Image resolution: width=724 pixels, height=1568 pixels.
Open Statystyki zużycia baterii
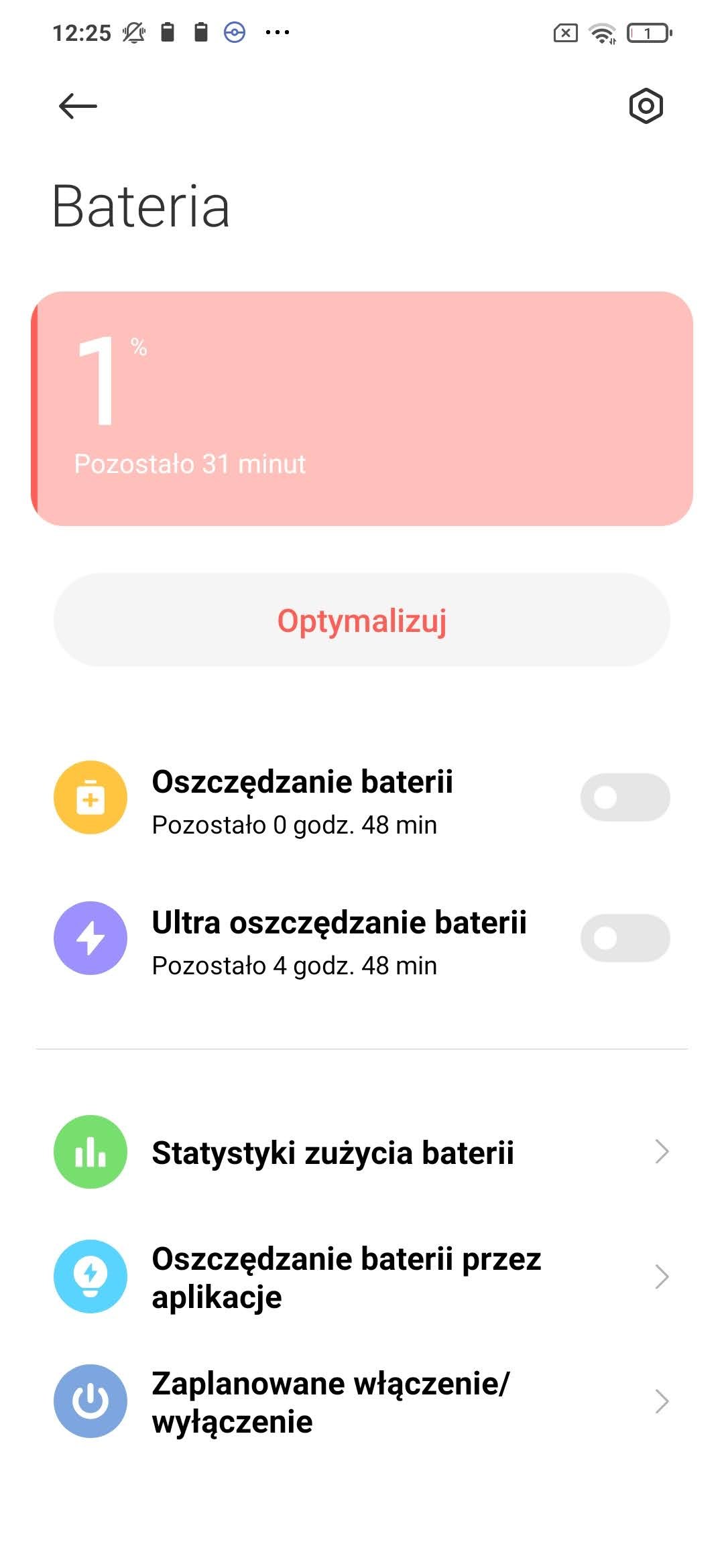click(362, 1153)
